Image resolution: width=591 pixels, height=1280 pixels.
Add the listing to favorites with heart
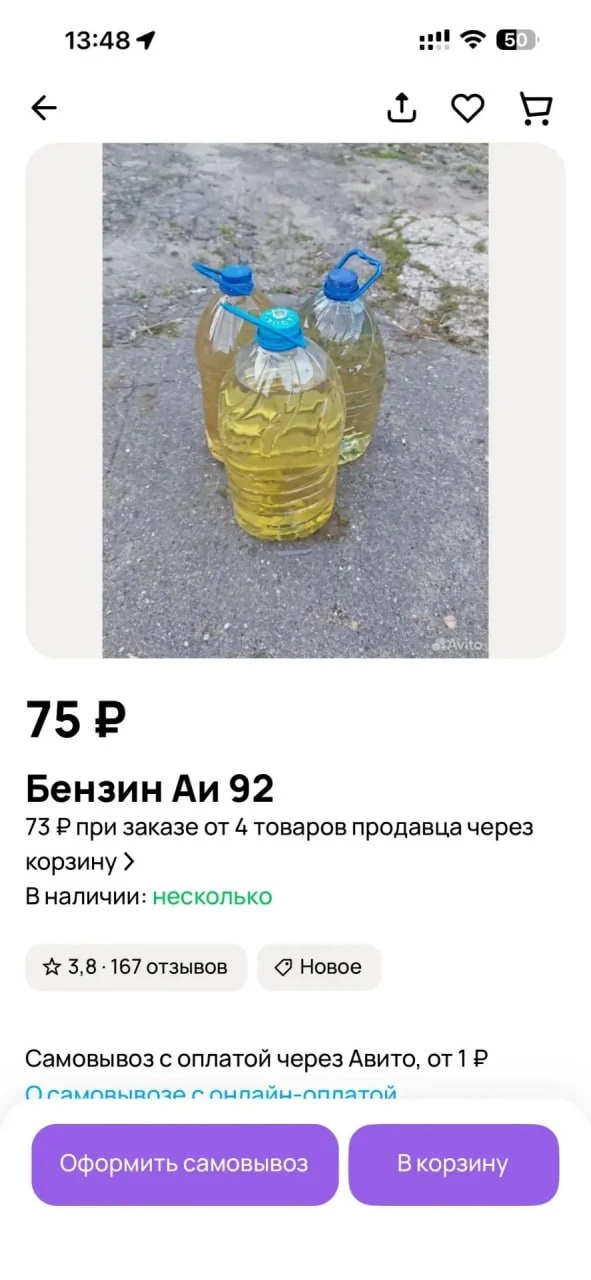[467, 108]
